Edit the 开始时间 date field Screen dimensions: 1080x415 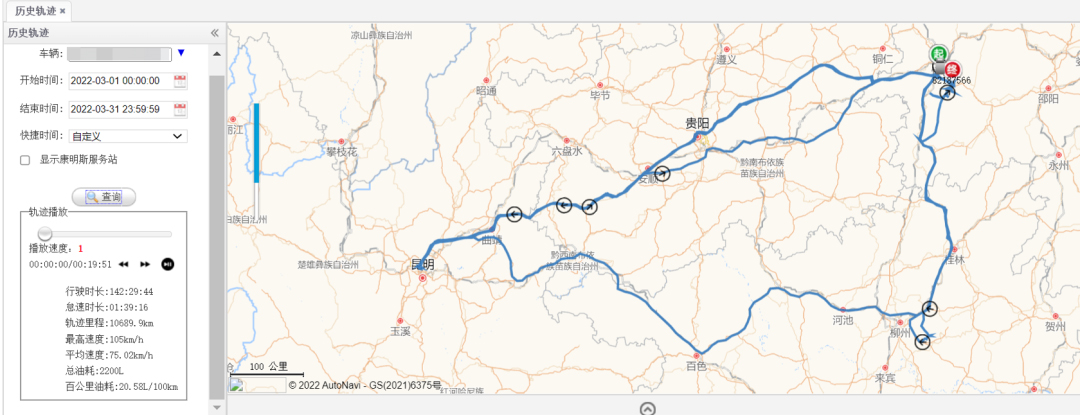tap(119, 81)
